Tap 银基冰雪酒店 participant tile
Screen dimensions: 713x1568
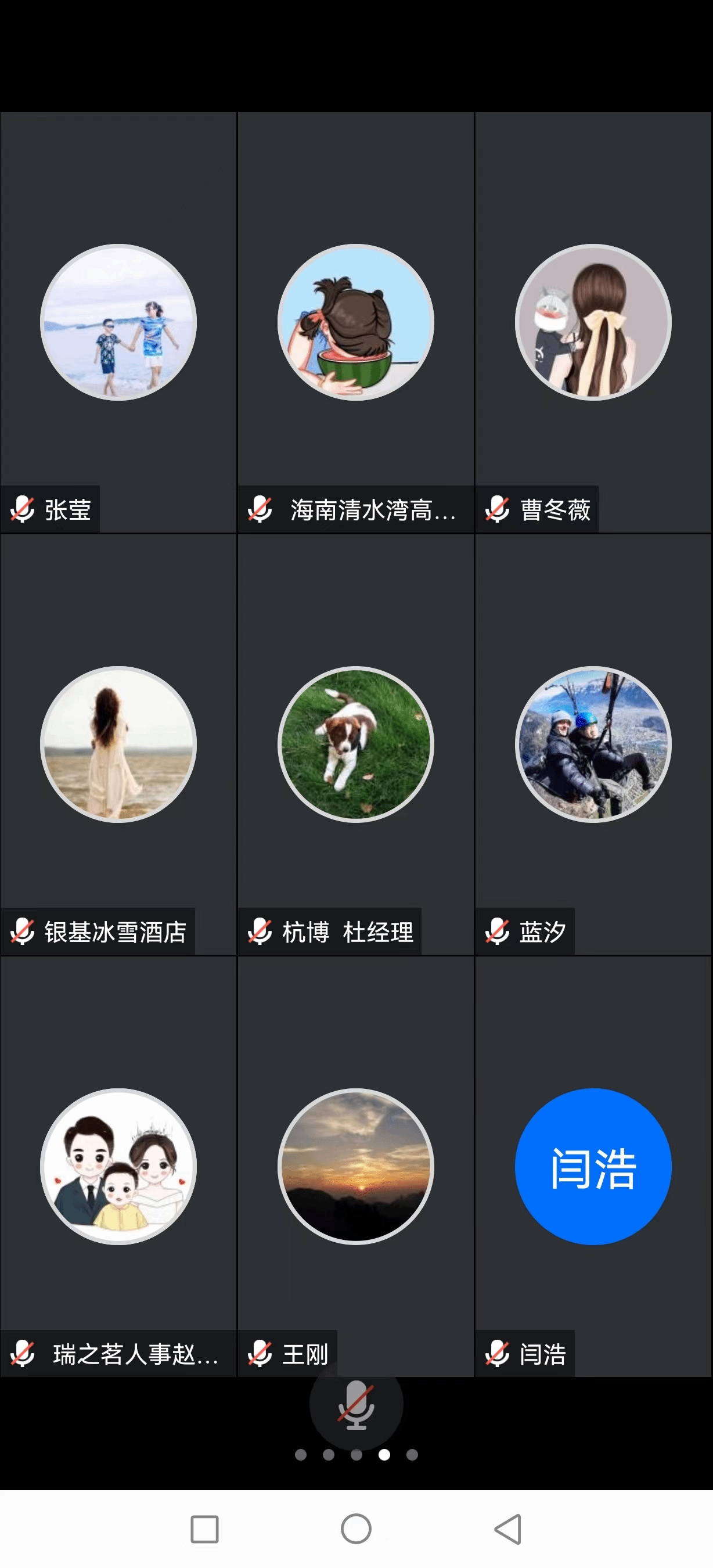coord(118,745)
